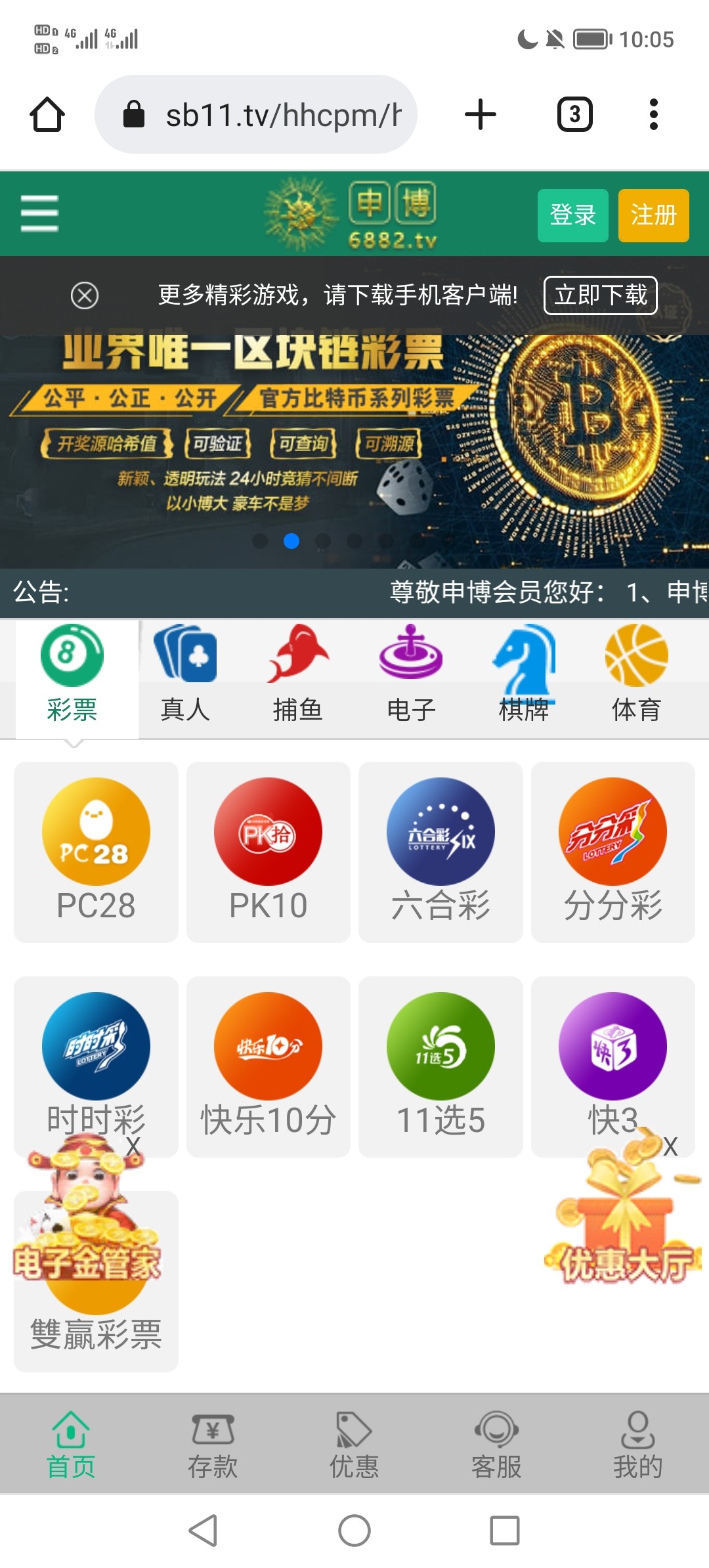The image size is (709, 1568).
Task: Open the PK10 game tile
Action: pos(268,851)
